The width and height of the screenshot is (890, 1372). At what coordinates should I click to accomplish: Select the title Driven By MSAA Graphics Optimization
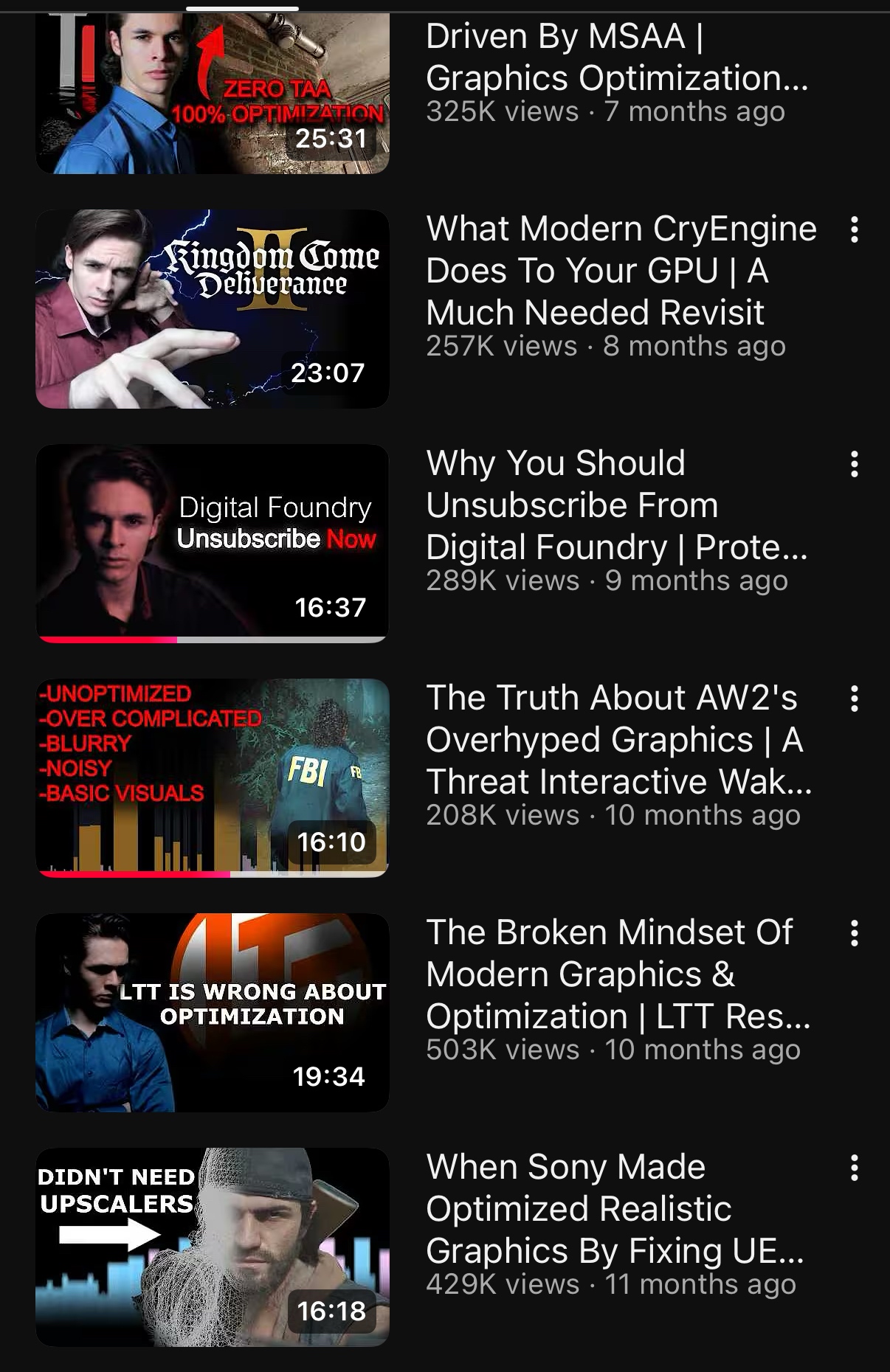point(616,58)
